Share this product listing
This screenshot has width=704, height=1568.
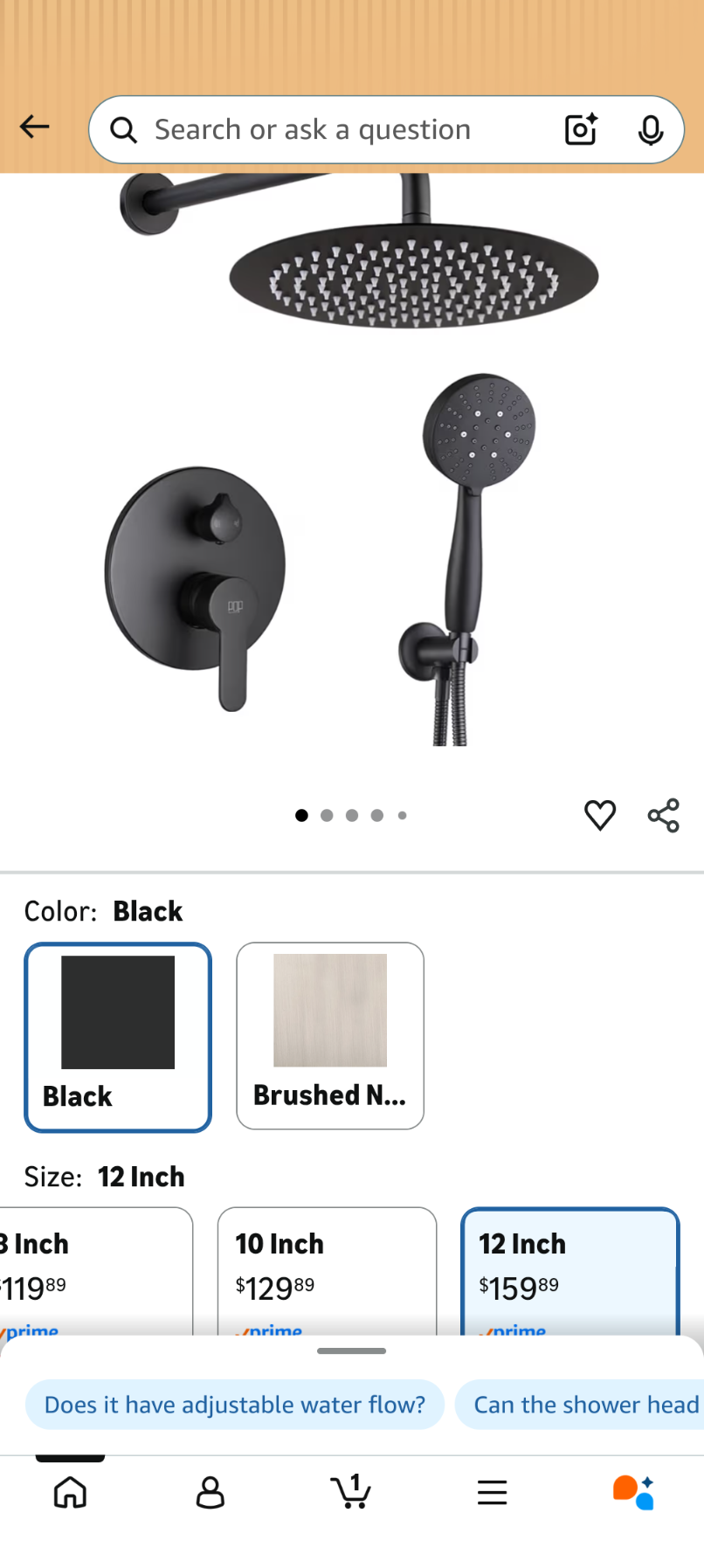coord(663,815)
